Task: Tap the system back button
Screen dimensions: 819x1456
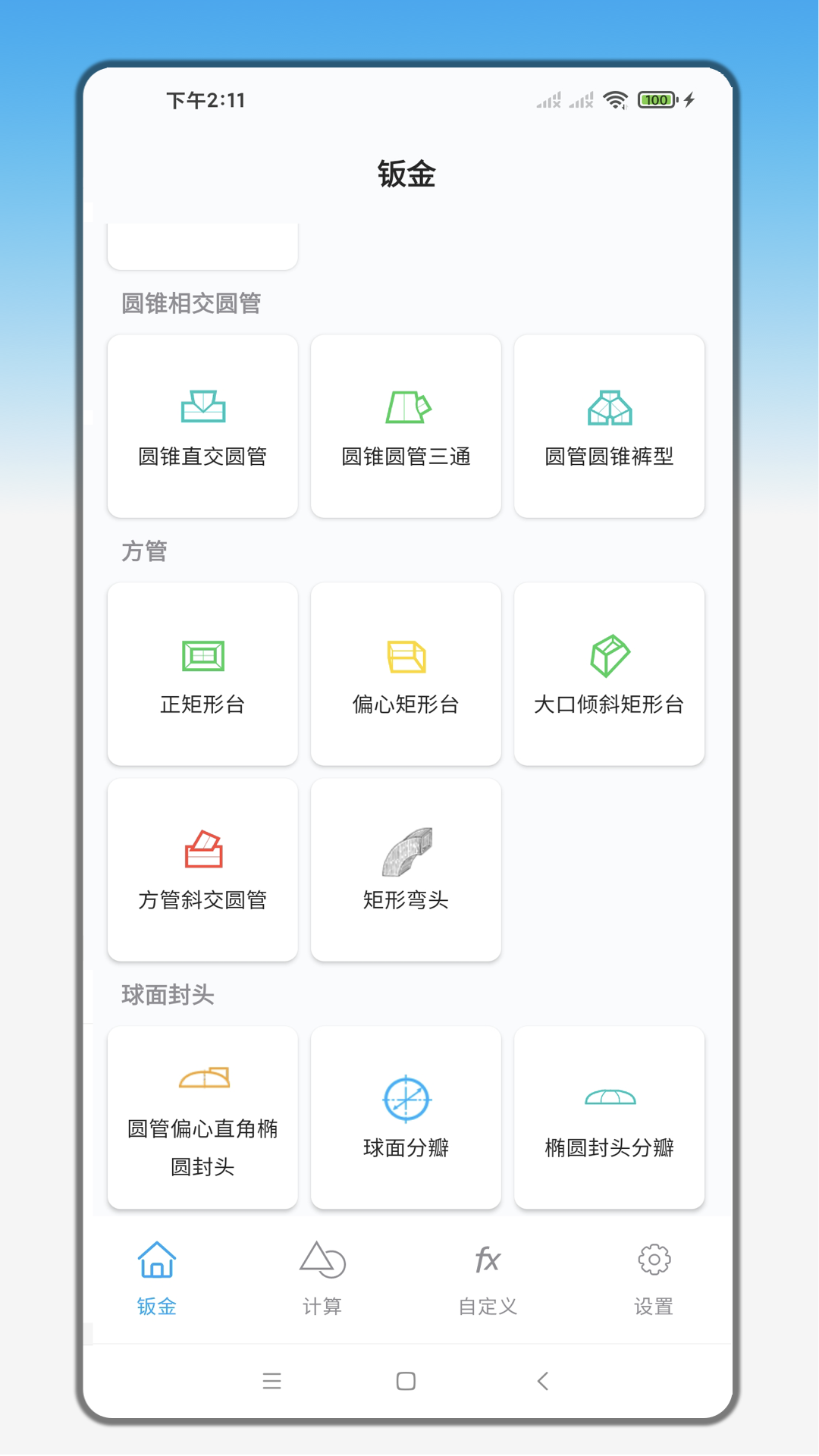Action: tap(542, 1381)
